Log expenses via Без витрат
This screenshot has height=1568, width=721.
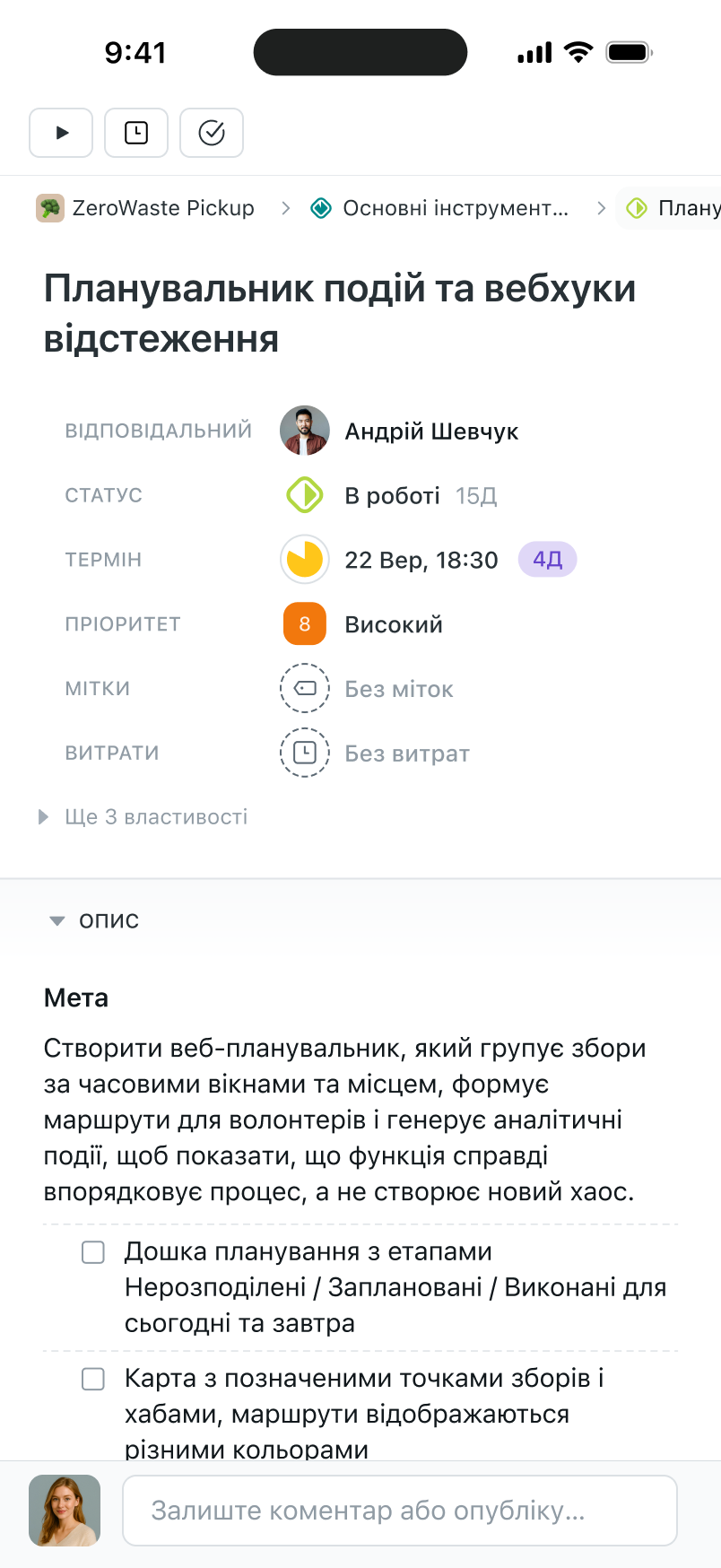tap(406, 754)
